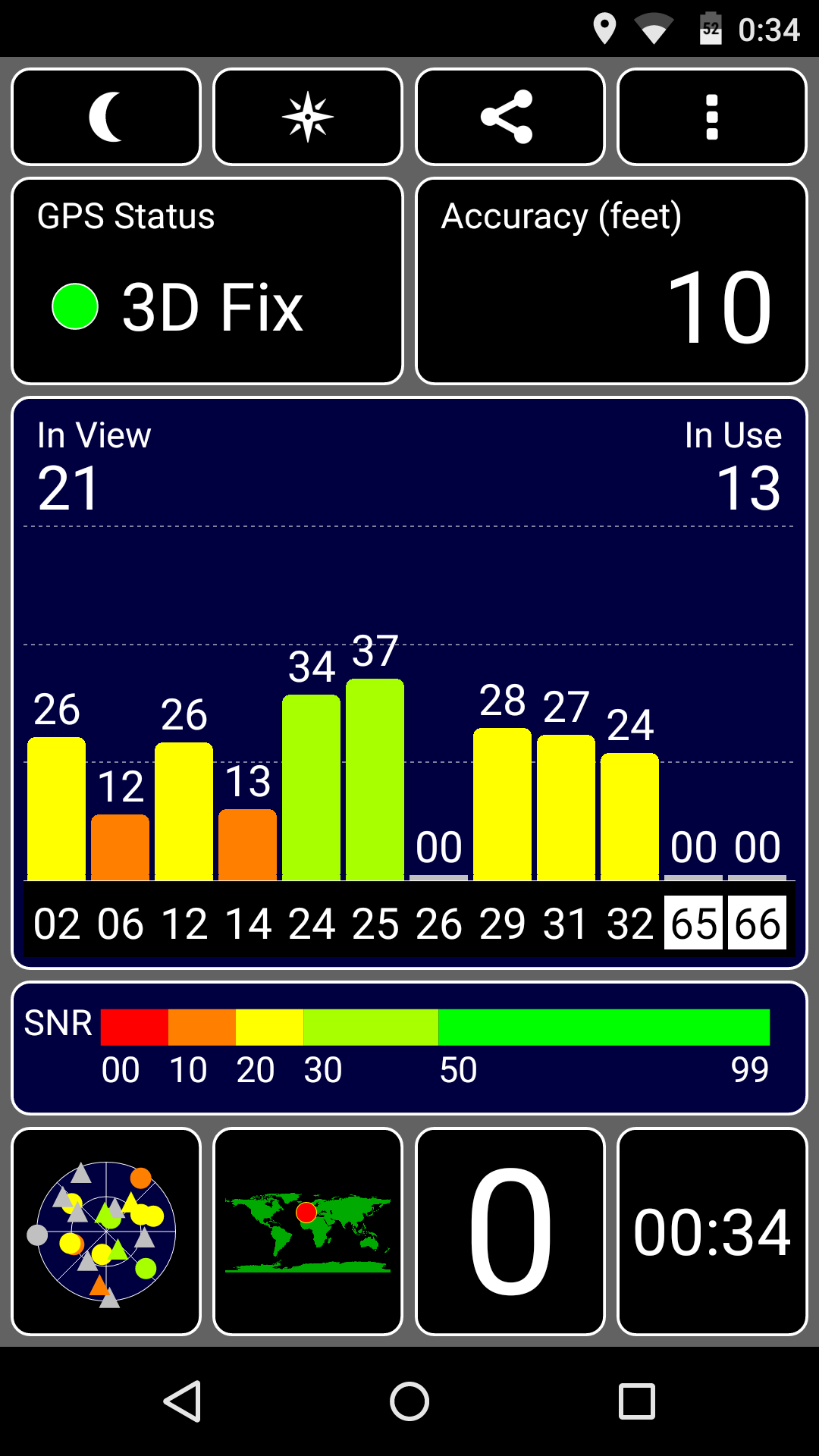Share the GPS status data
The height and width of the screenshot is (1456, 819).
(x=510, y=117)
